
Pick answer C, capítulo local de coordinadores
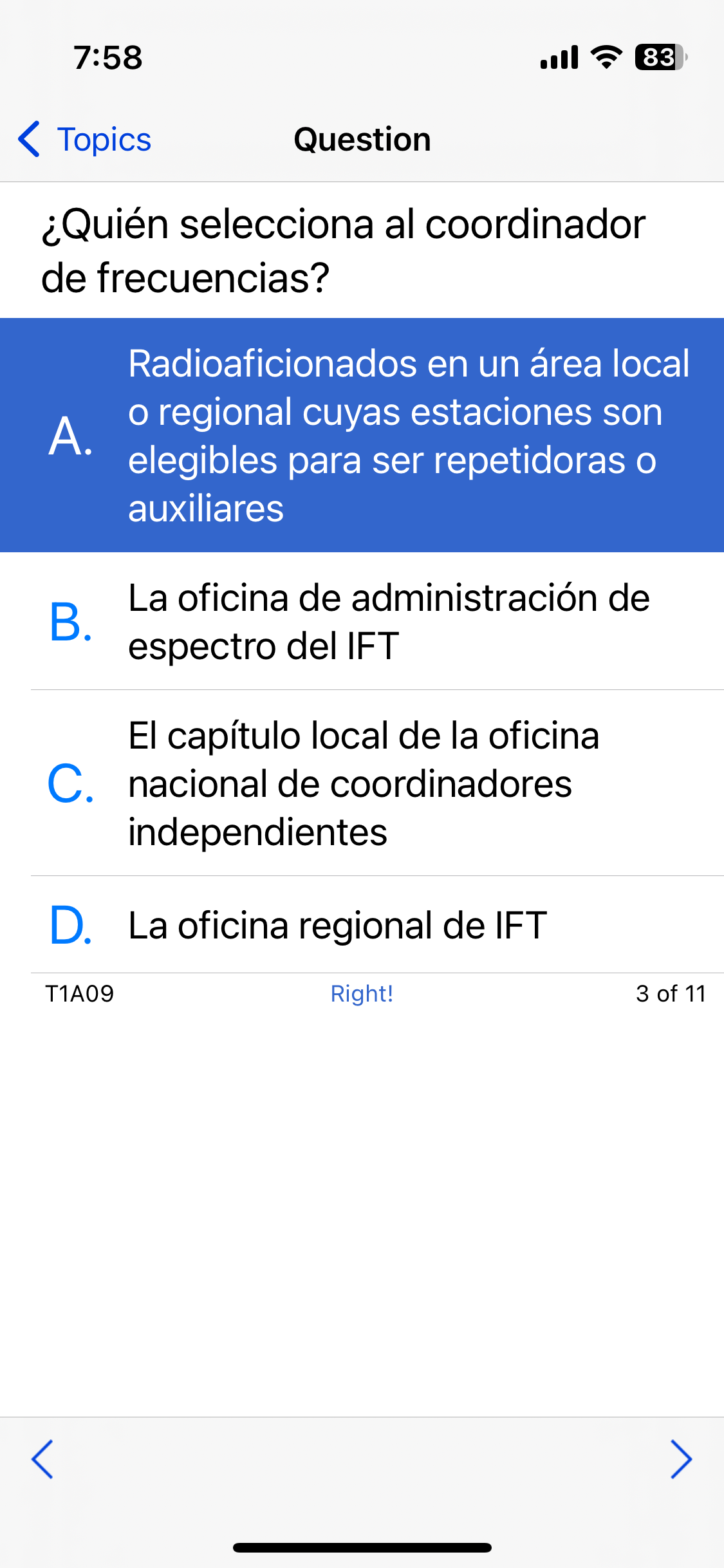point(362,783)
